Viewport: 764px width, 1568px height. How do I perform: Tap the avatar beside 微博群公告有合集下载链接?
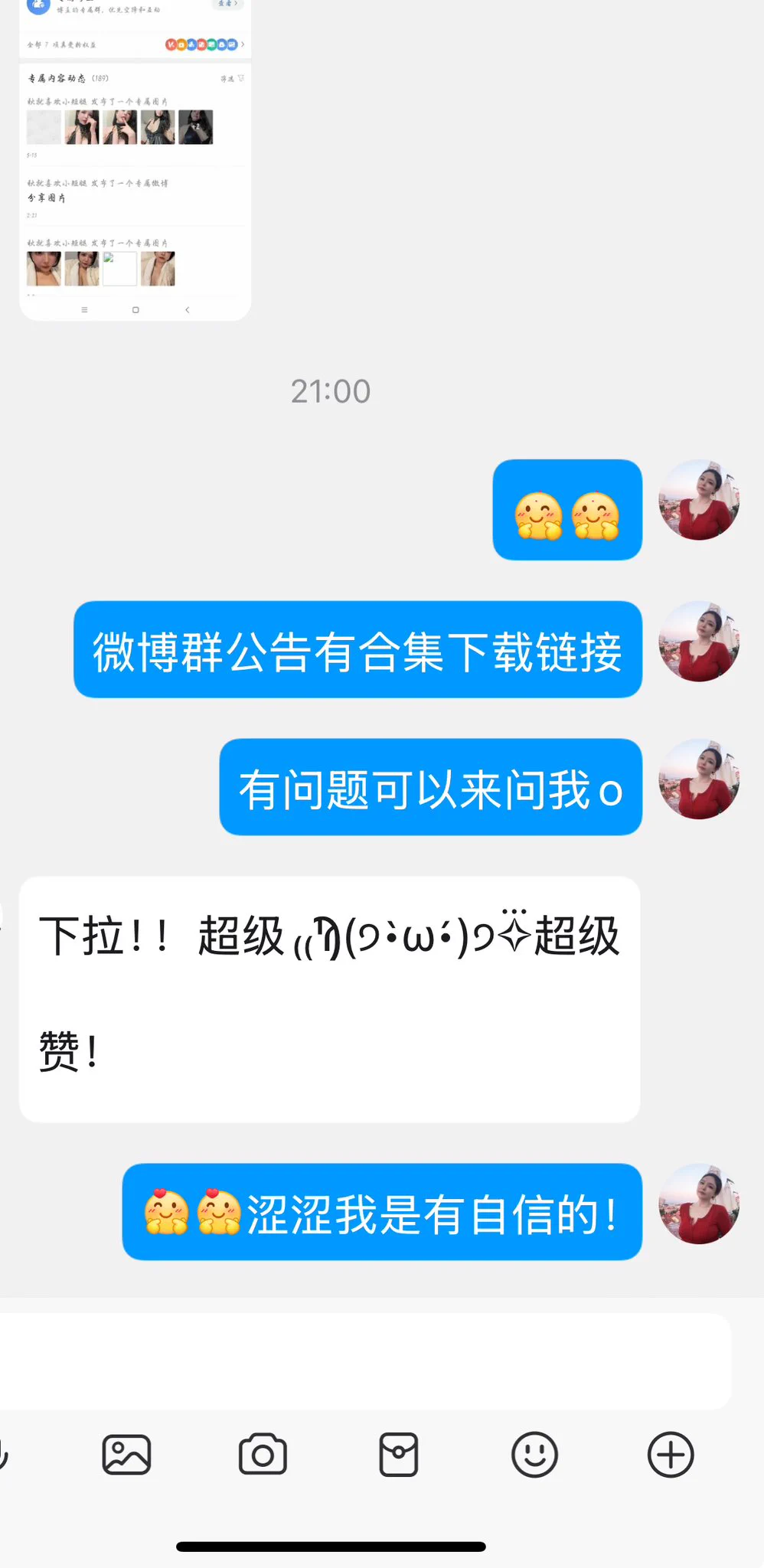coord(699,642)
